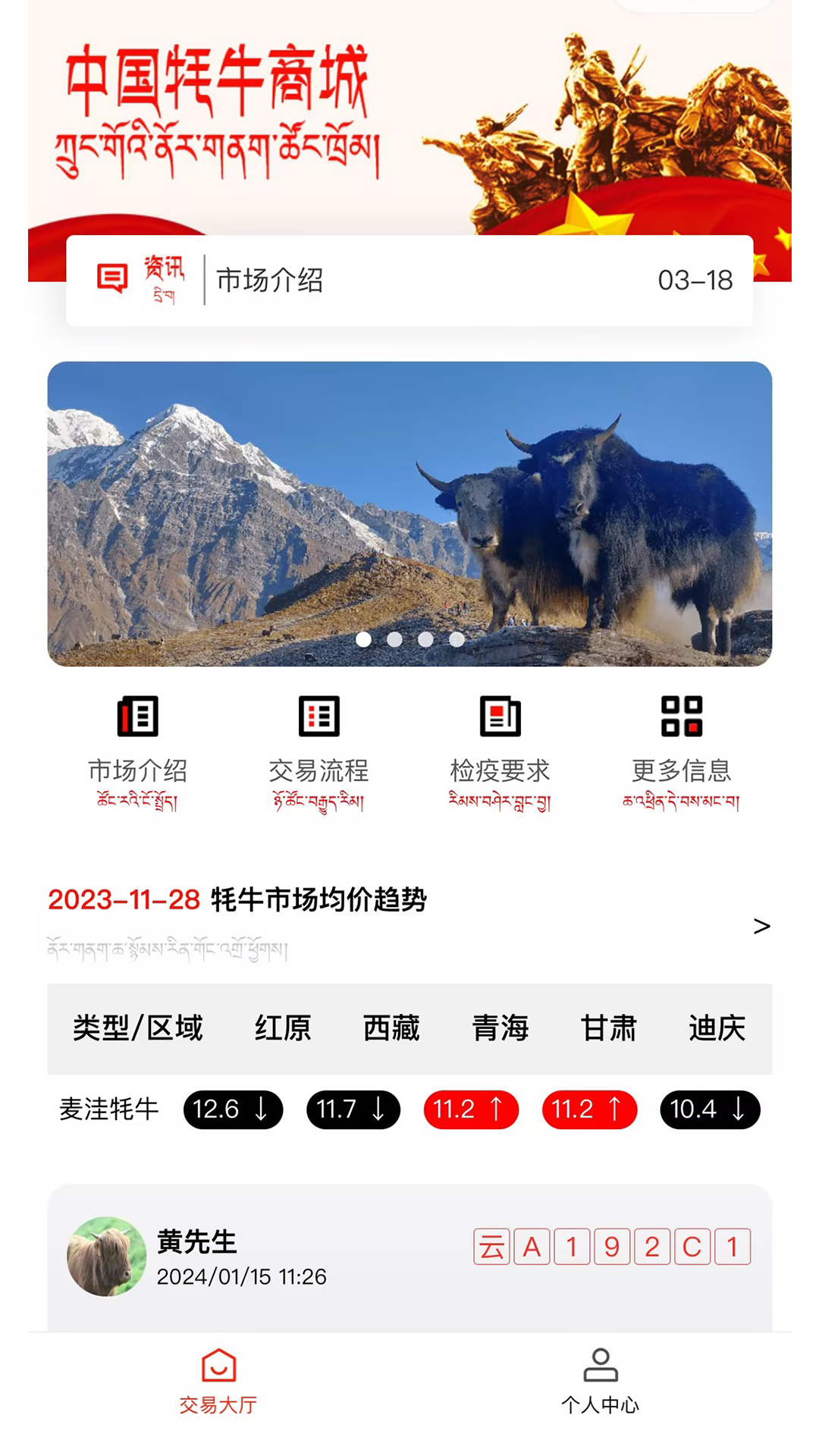The image size is (819, 1456).
Task: Open the 市场介绍 shortcut
Action: point(137,751)
